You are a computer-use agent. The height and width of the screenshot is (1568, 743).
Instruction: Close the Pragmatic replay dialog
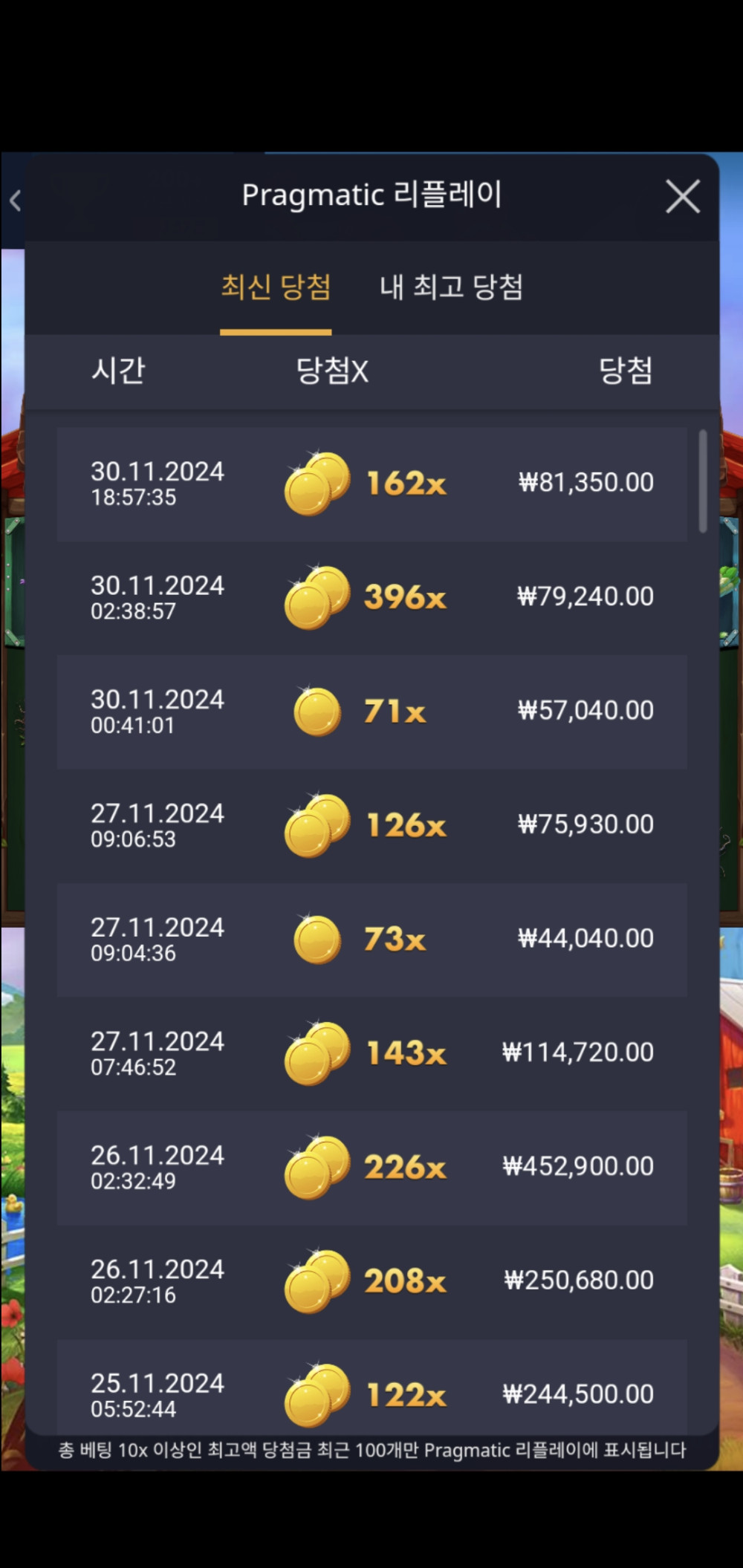682,197
